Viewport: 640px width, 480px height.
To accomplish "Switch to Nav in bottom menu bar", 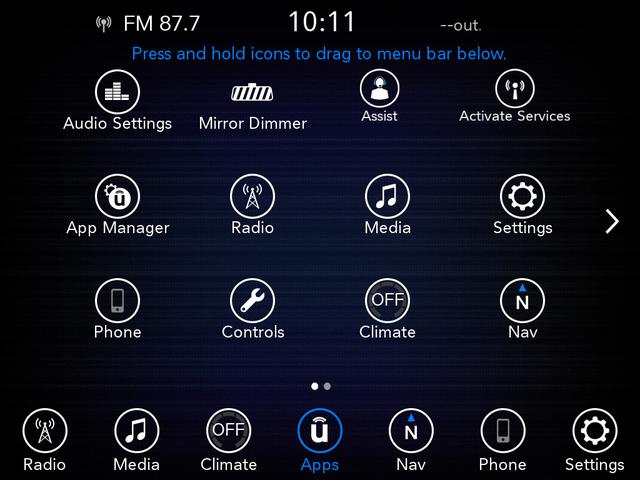I will pos(411,433).
